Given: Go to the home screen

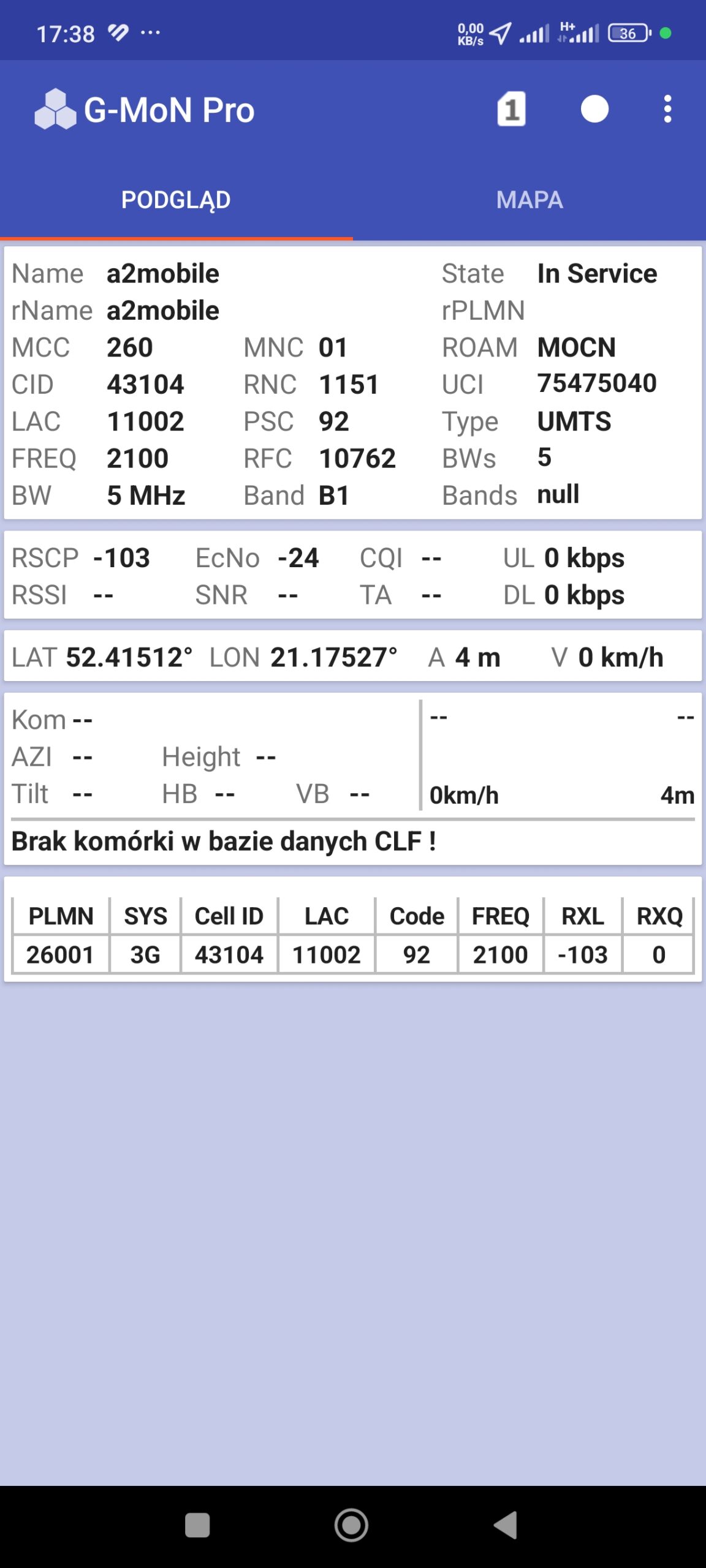Looking at the screenshot, I should (x=352, y=1525).
